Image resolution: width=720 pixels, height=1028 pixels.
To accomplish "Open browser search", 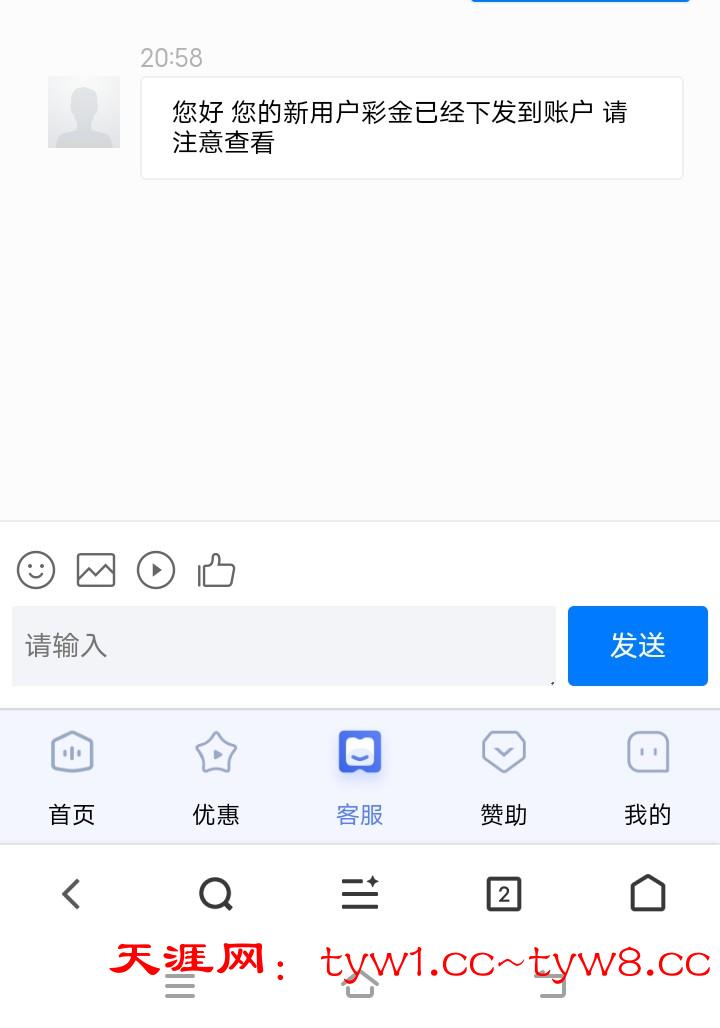I will [215, 893].
